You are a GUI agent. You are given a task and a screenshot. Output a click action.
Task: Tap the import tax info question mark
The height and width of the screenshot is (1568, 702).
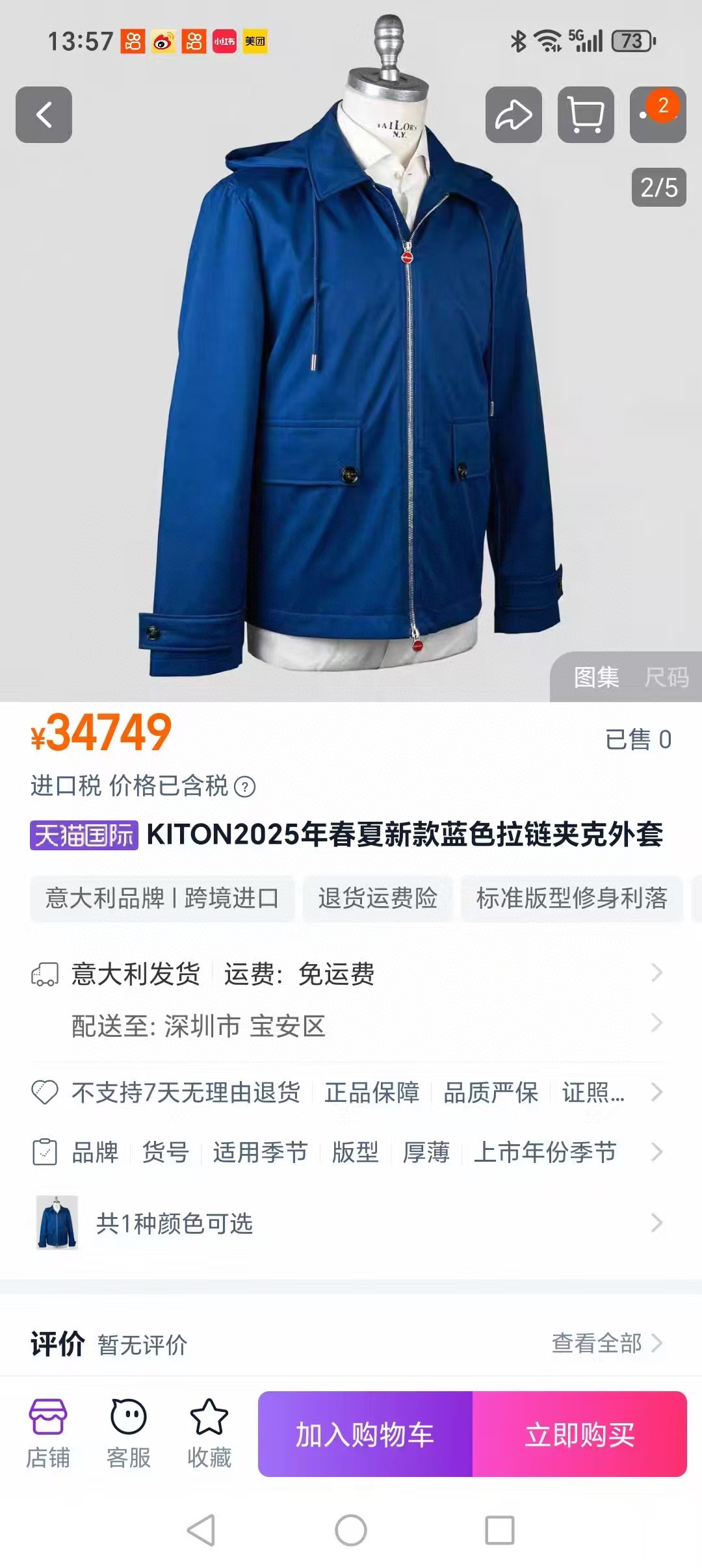(x=244, y=787)
